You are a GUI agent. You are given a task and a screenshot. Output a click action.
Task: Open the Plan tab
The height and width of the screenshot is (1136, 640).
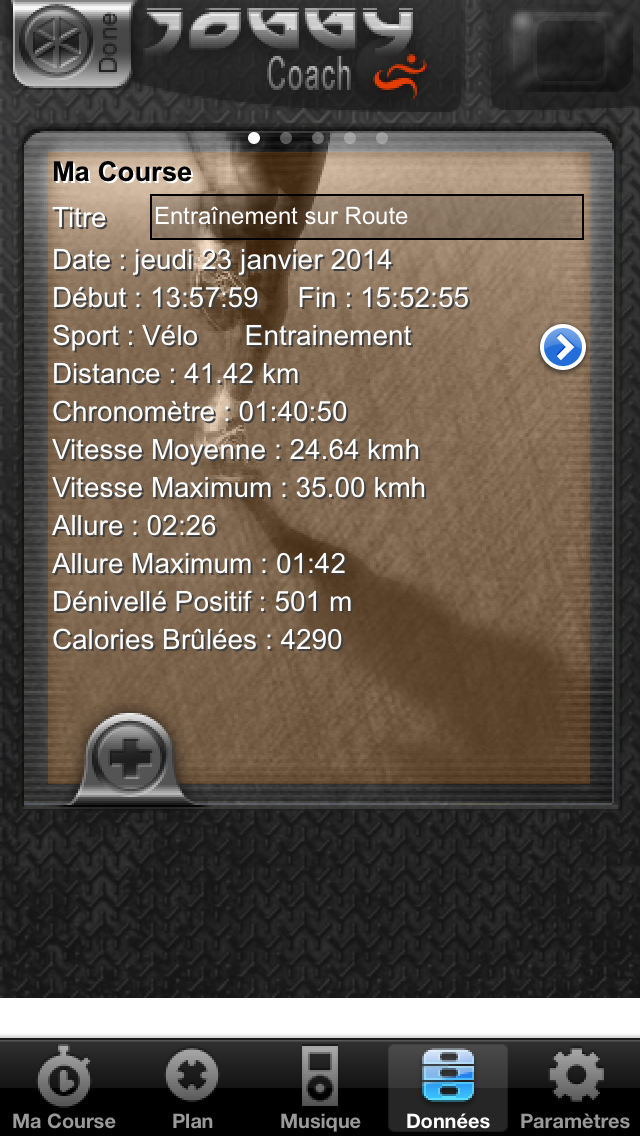click(192, 1089)
